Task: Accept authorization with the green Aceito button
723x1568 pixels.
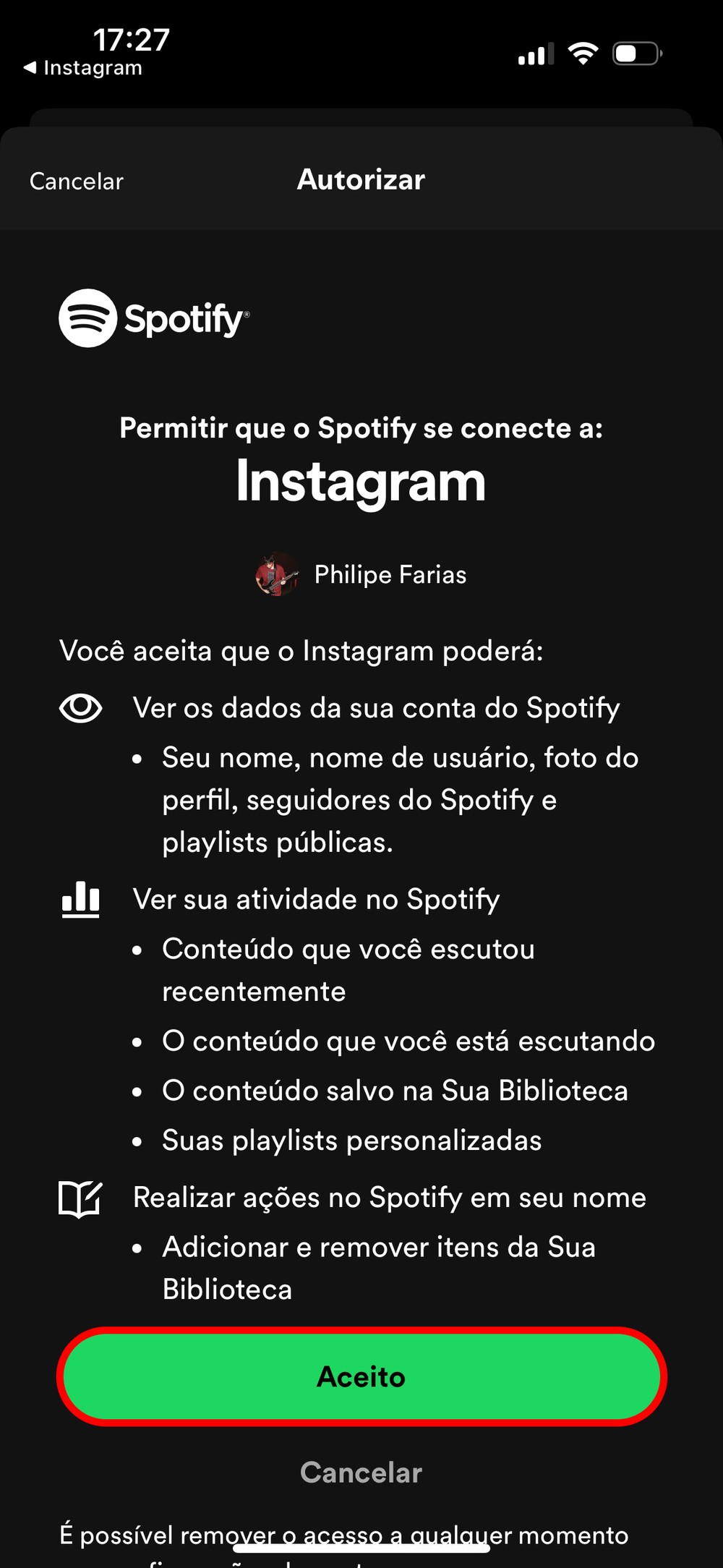Action: pyautogui.click(x=361, y=1376)
